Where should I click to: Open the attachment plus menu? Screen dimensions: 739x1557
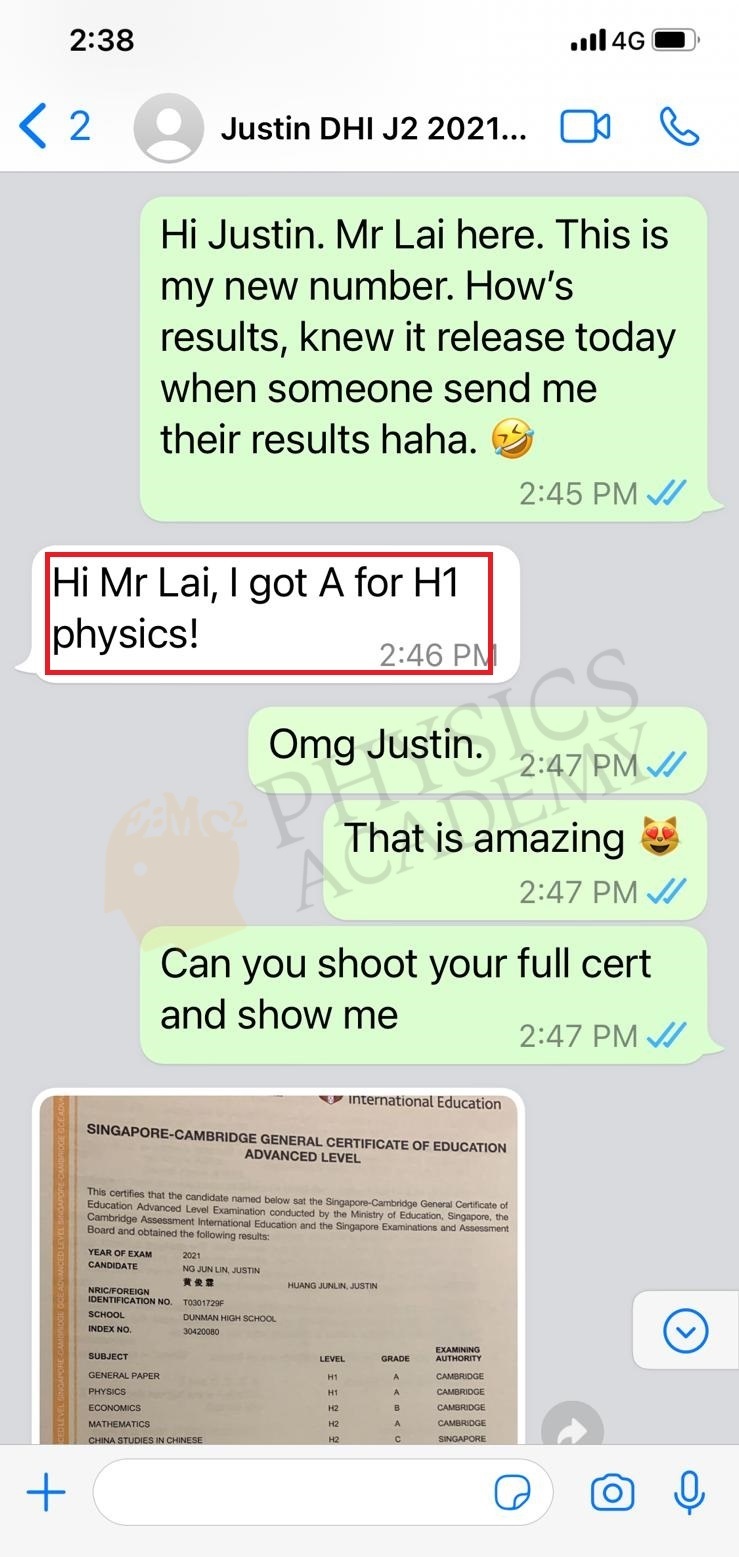[x=46, y=1494]
